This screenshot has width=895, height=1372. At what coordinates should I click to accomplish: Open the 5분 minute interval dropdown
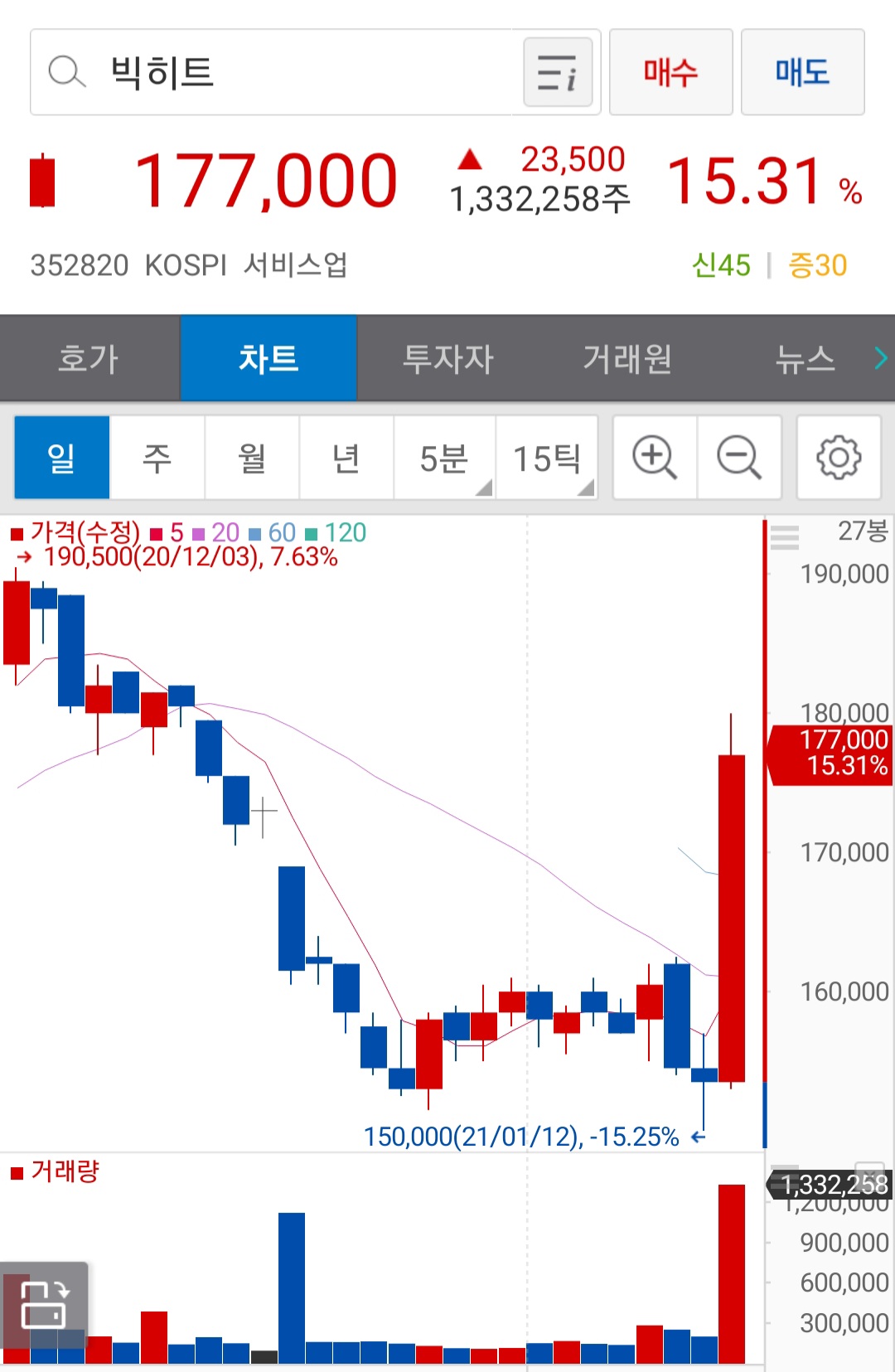[x=444, y=458]
